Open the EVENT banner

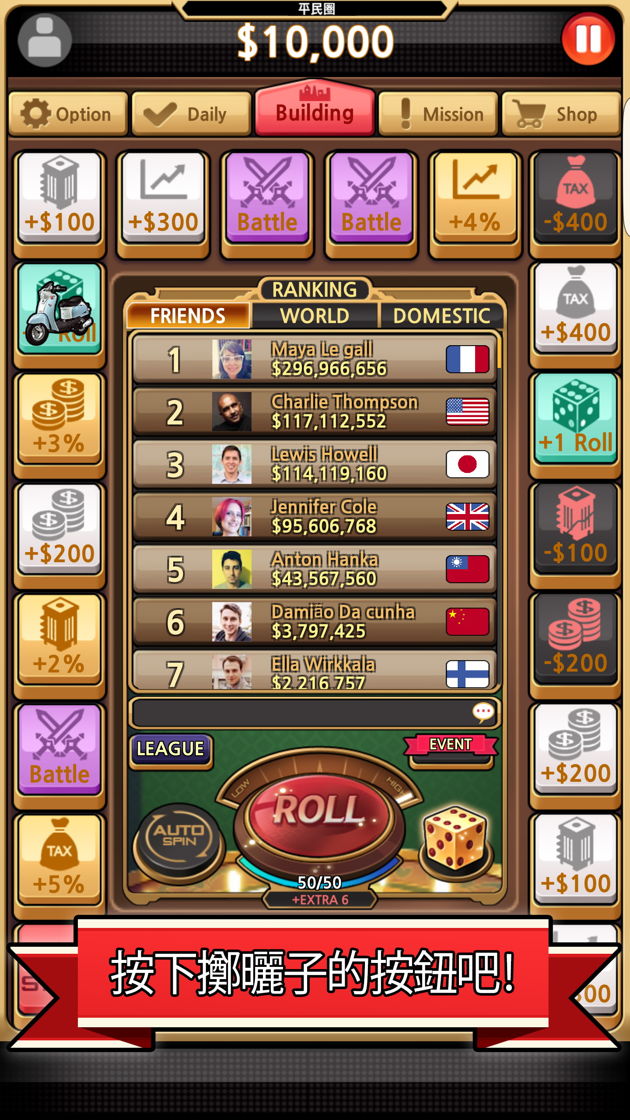tap(450, 746)
